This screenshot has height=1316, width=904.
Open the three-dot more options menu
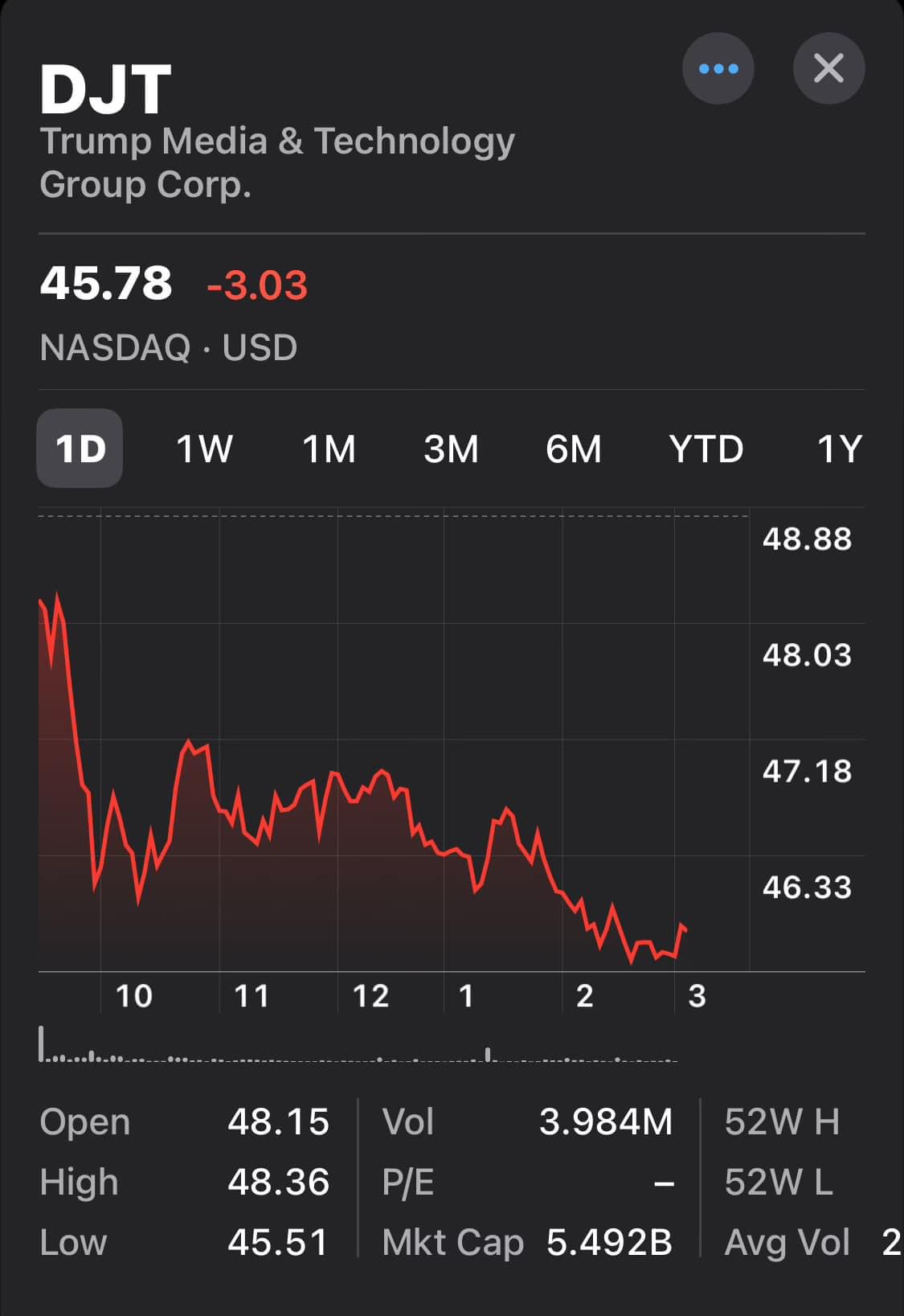coord(718,68)
